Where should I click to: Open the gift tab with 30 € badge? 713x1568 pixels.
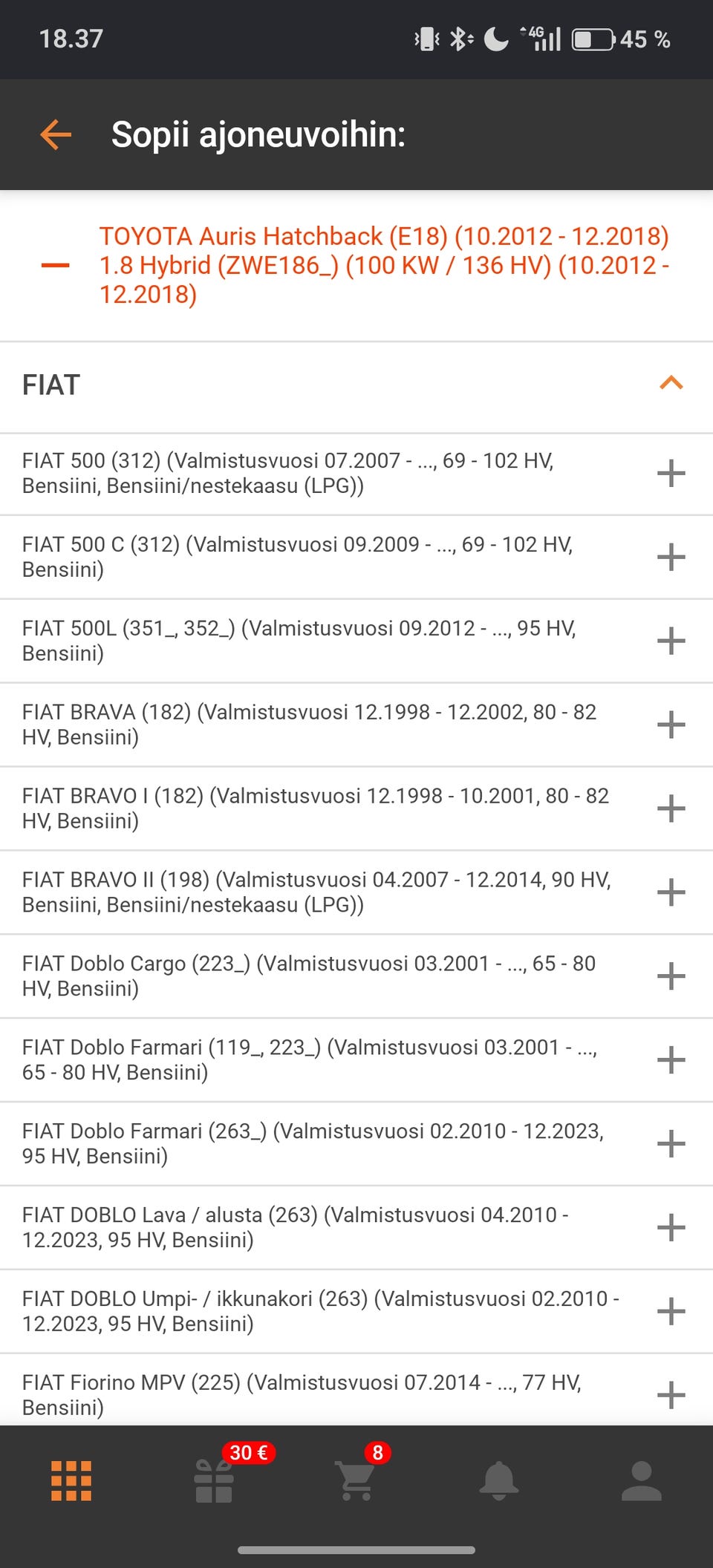pos(215,1481)
